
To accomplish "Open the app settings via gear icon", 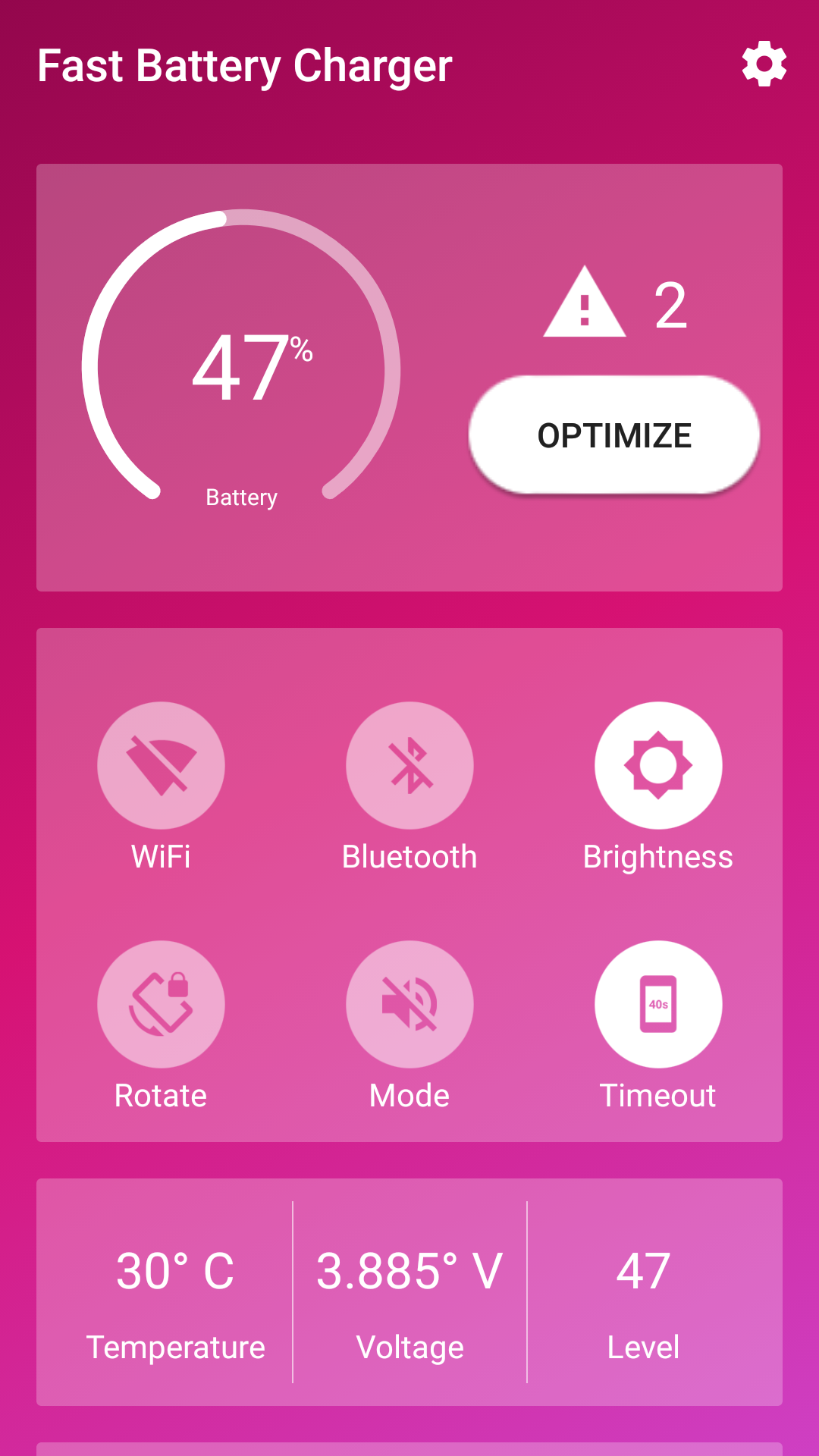I will (x=764, y=65).
